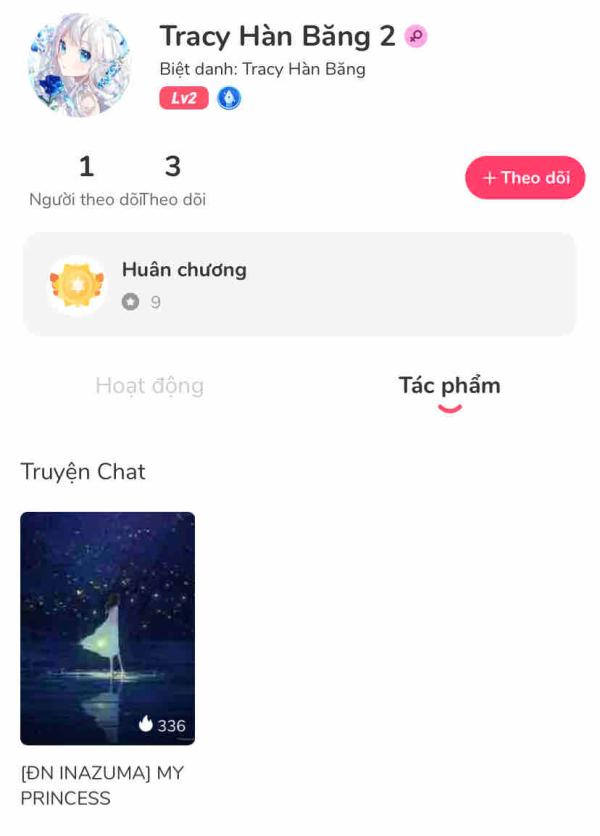This screenshot has width=600, height=836.
Task: Tap the Lv2 level badge
Action: coord(183,98)
